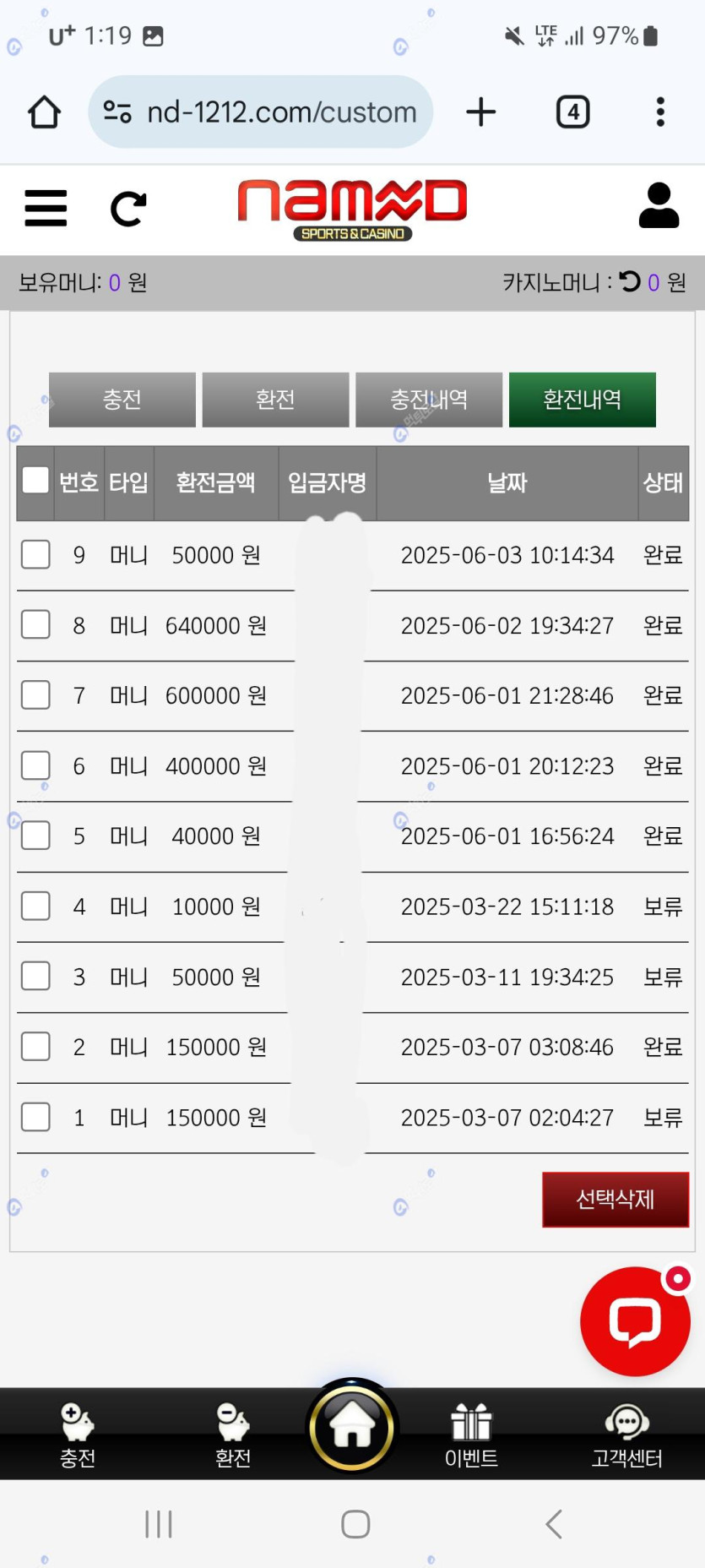Viewport: 705px width, 1568px height.
Task: Open 고객센터 in the bottom navigation
Action: coord(626,1435)
